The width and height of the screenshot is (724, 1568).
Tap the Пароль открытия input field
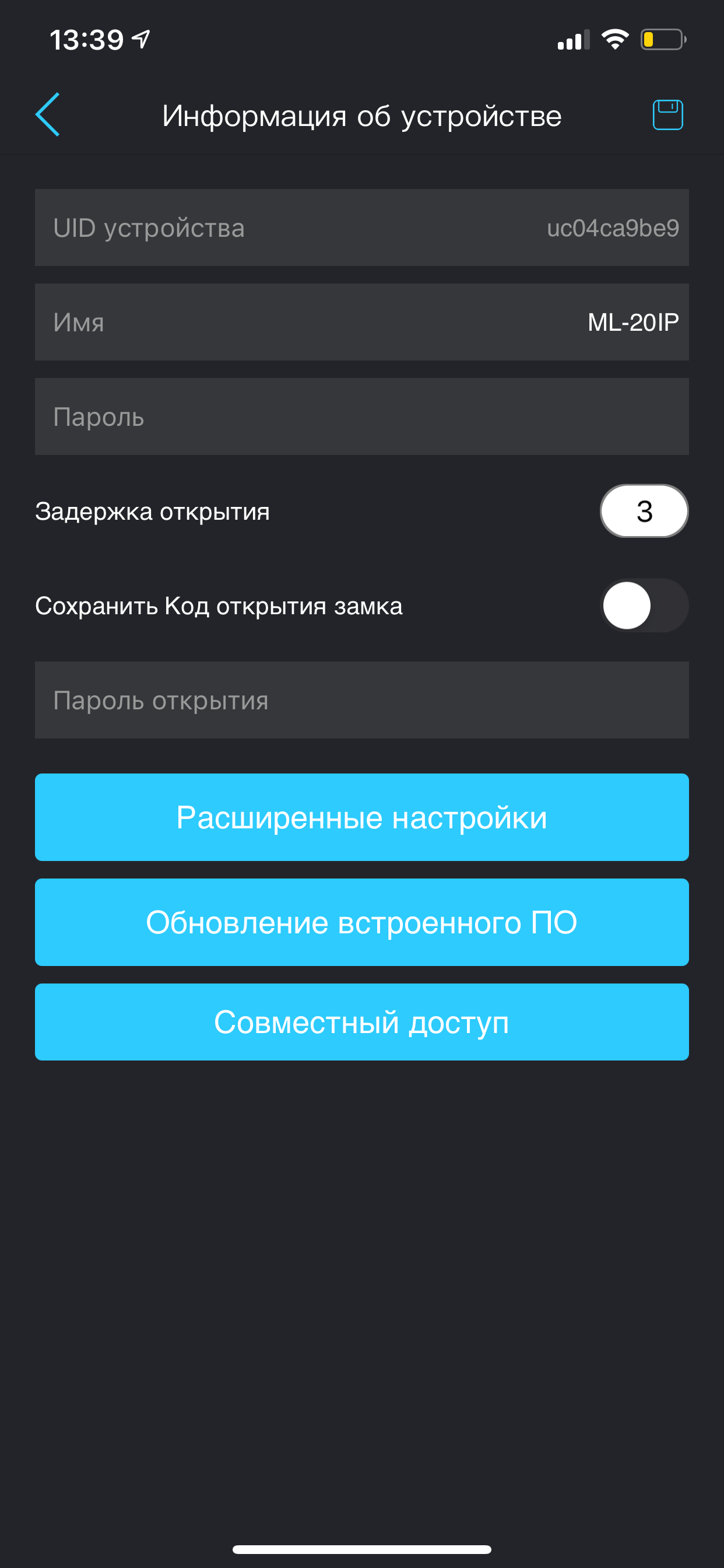361,699
